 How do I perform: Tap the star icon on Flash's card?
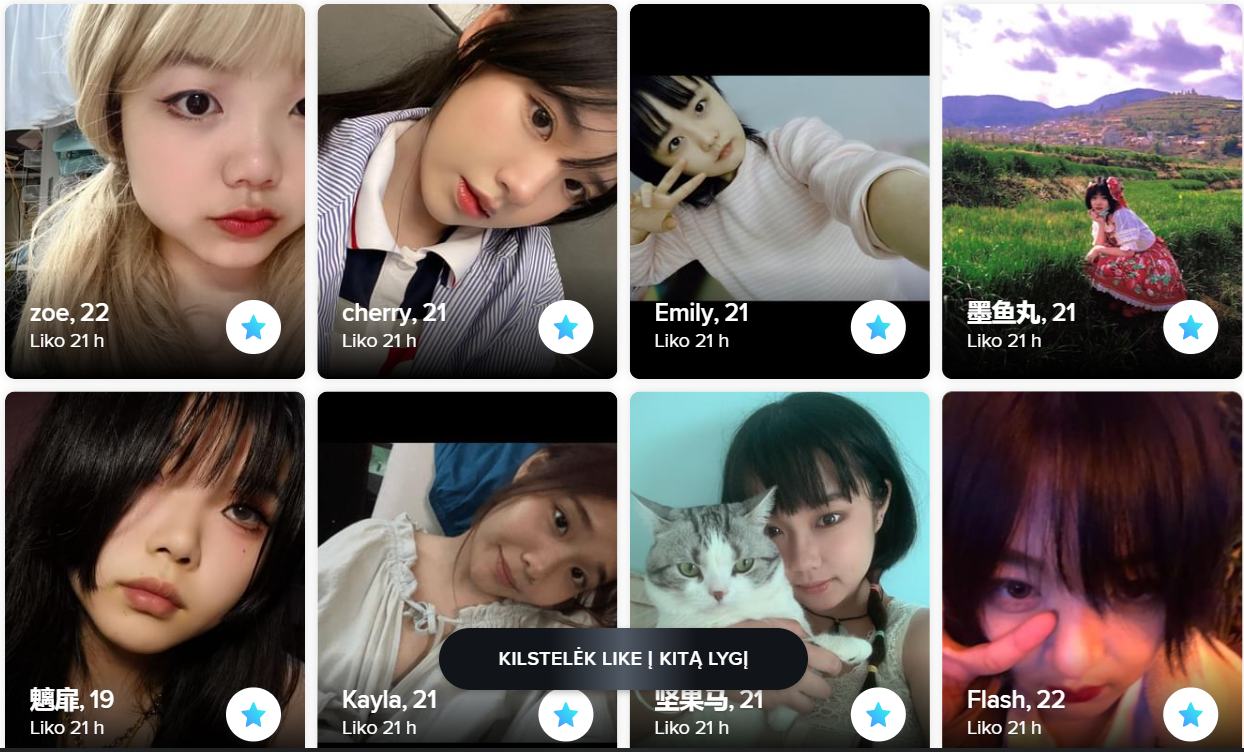[x=1190, y=714]
